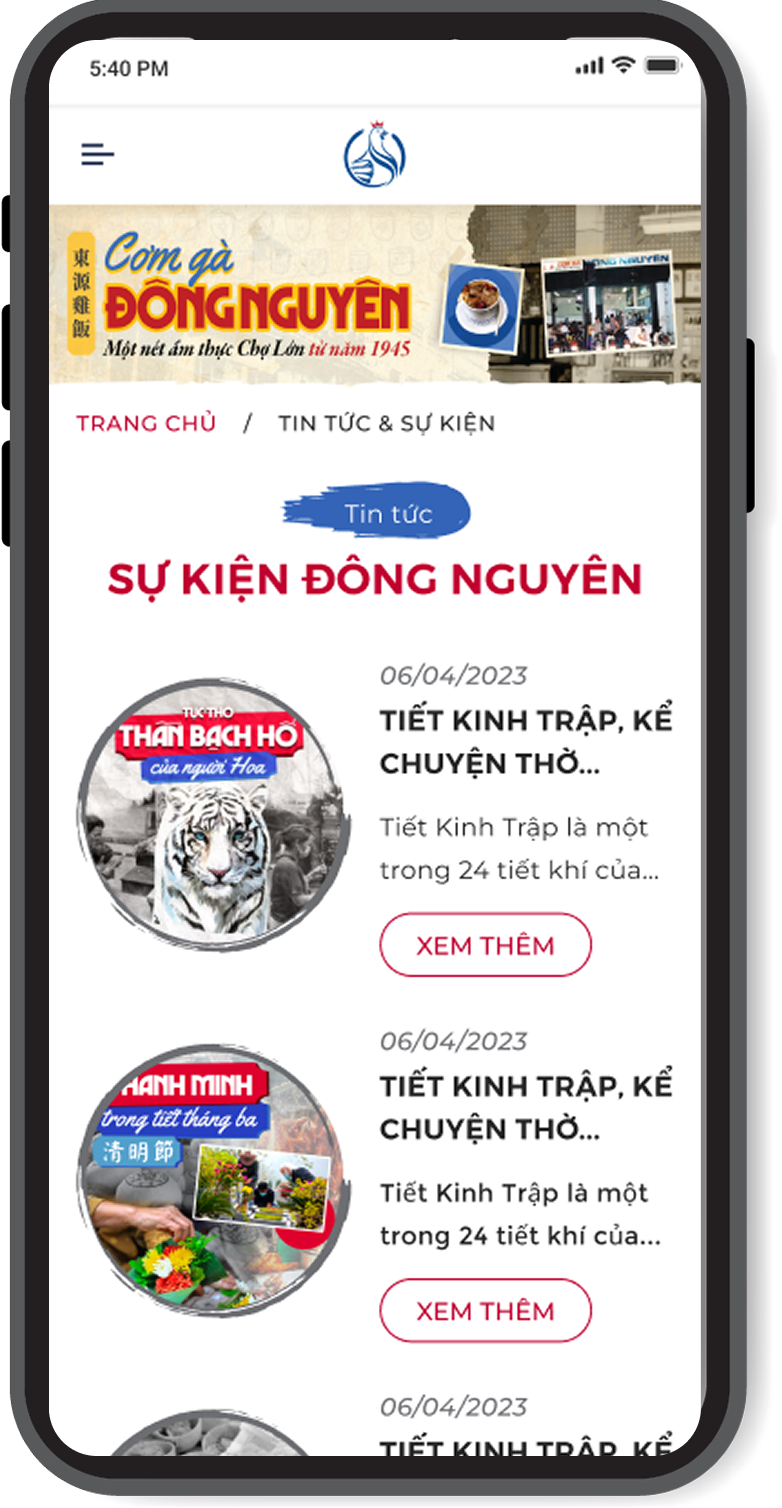The width and height of the screenshot is (782, 1508).
Task: Open the hamburger menu
Action: [98, 154]
